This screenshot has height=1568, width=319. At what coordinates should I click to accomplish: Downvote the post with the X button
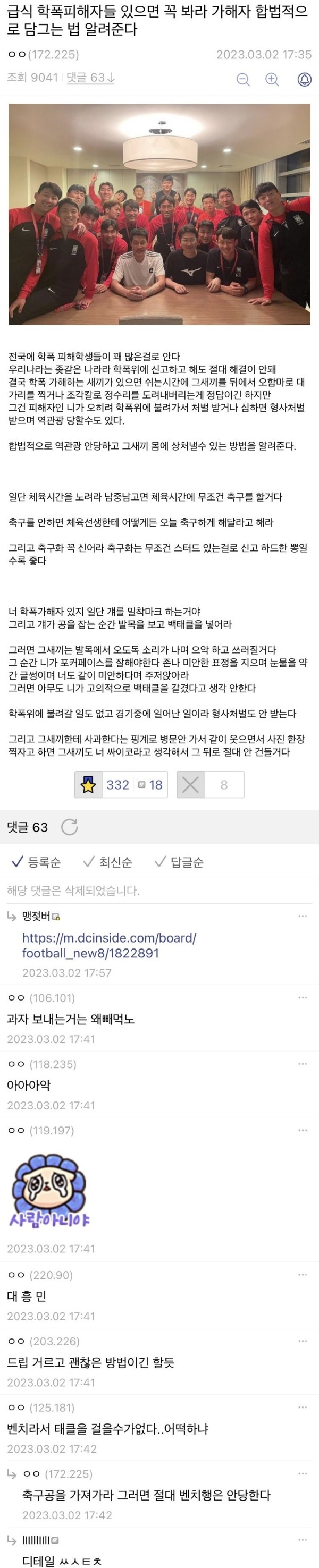[x=190, y=785]
